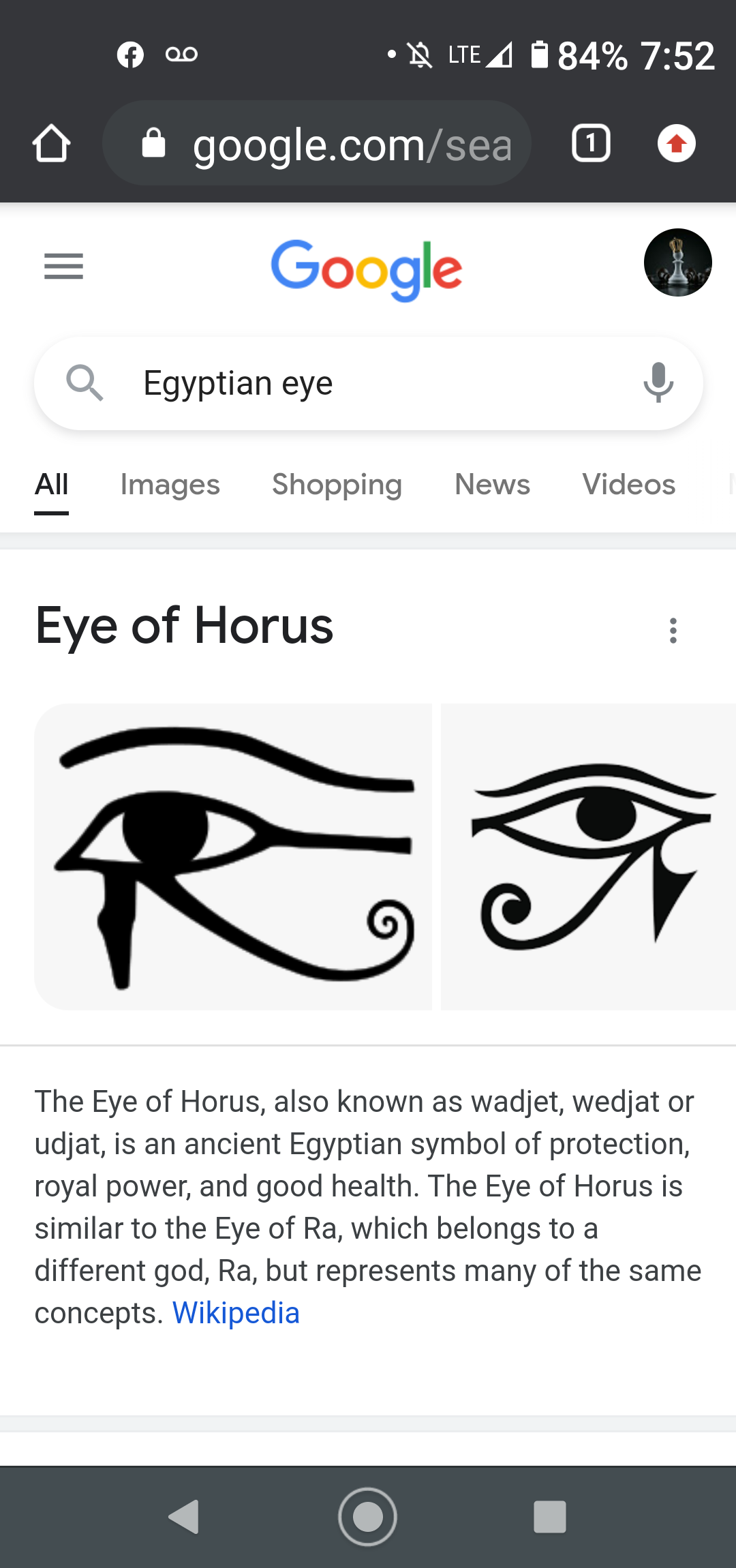This screenshot has height=1568, width=736.
Task: Open the Google account profile picture
Action: (677, 262)
